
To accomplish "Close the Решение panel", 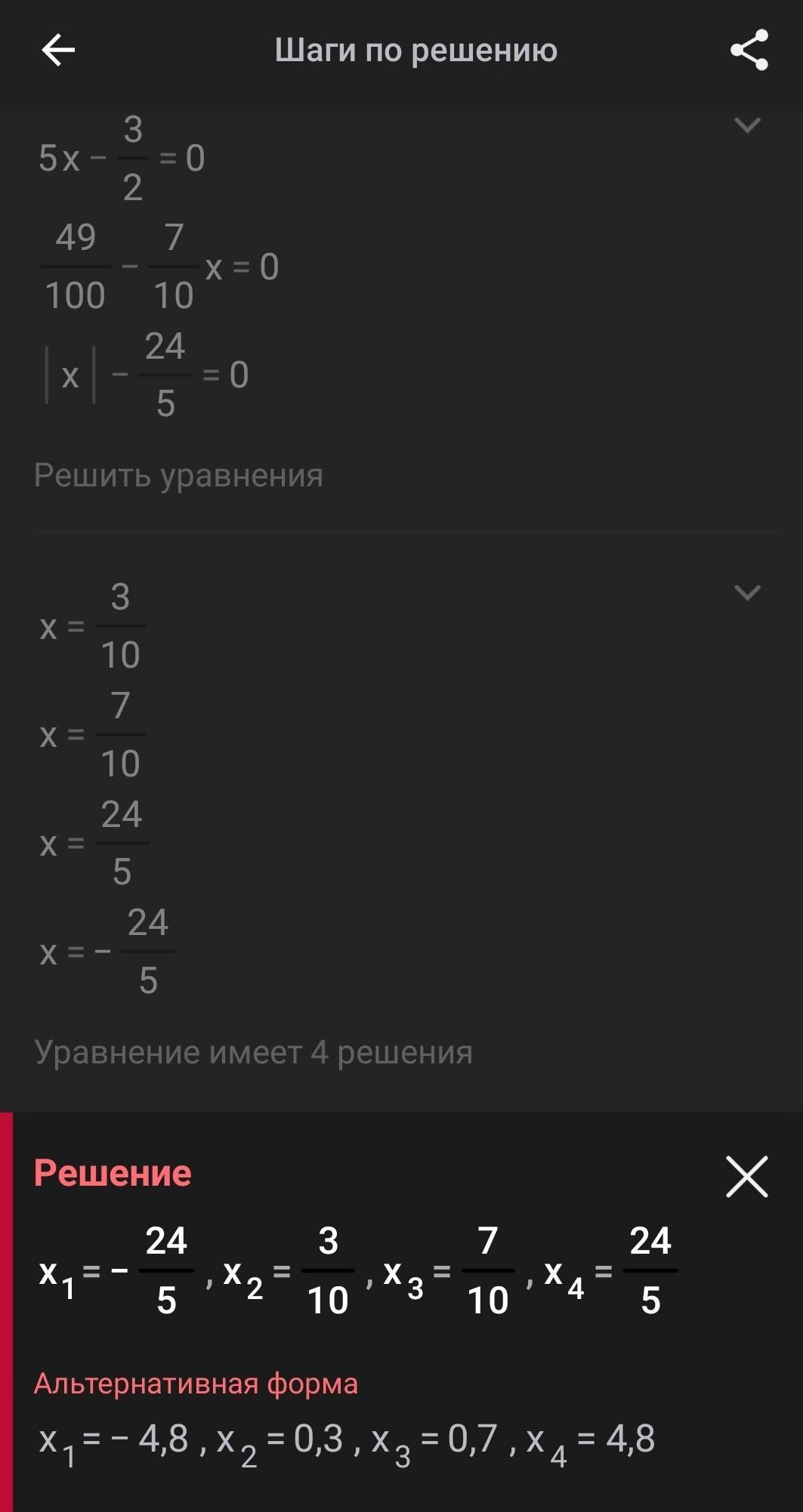I will pyautogui.click(x=746, y=1176).
